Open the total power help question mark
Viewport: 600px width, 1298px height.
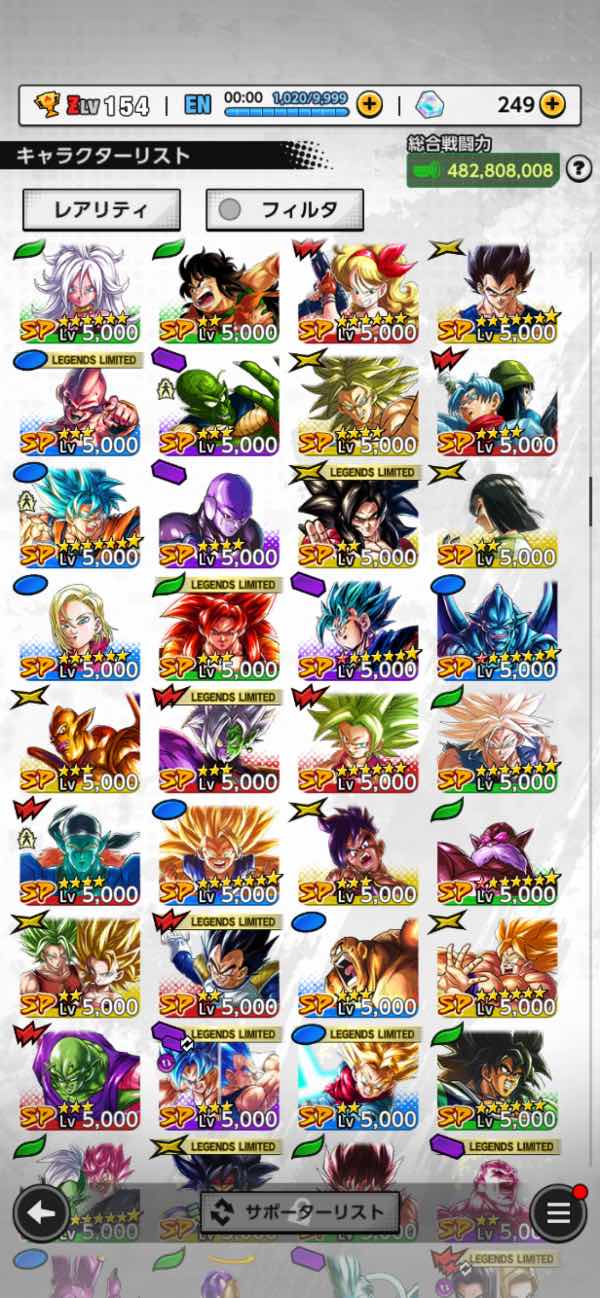tap(578, 169)
